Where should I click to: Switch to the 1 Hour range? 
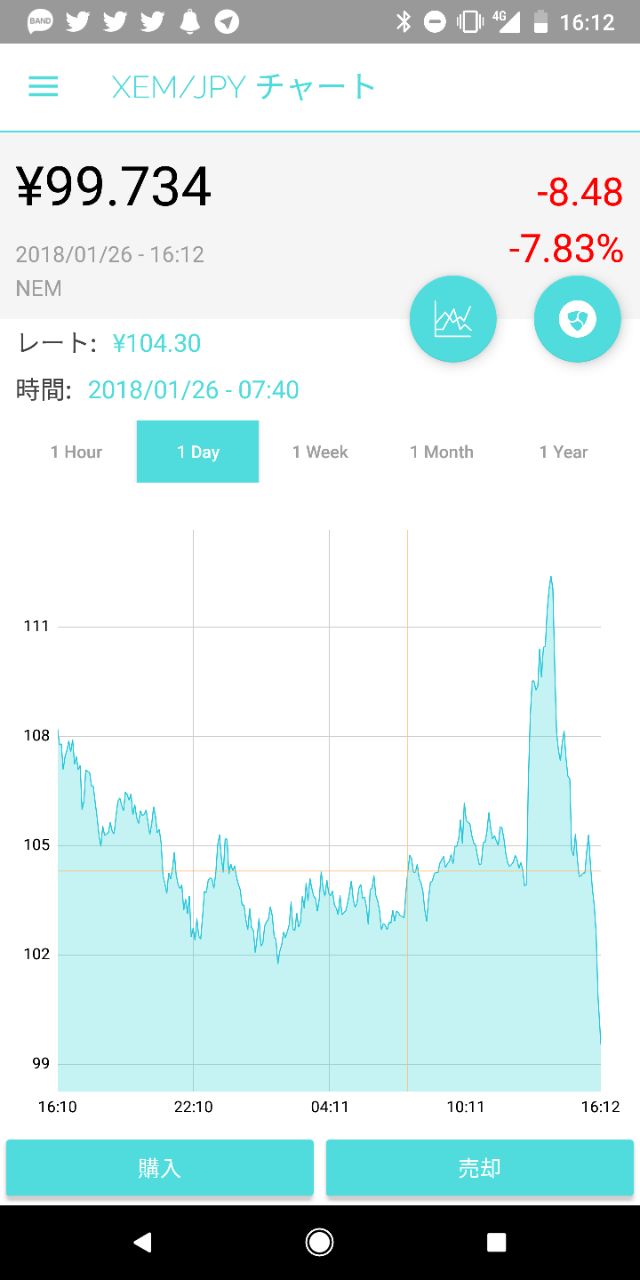pos(76,452)
